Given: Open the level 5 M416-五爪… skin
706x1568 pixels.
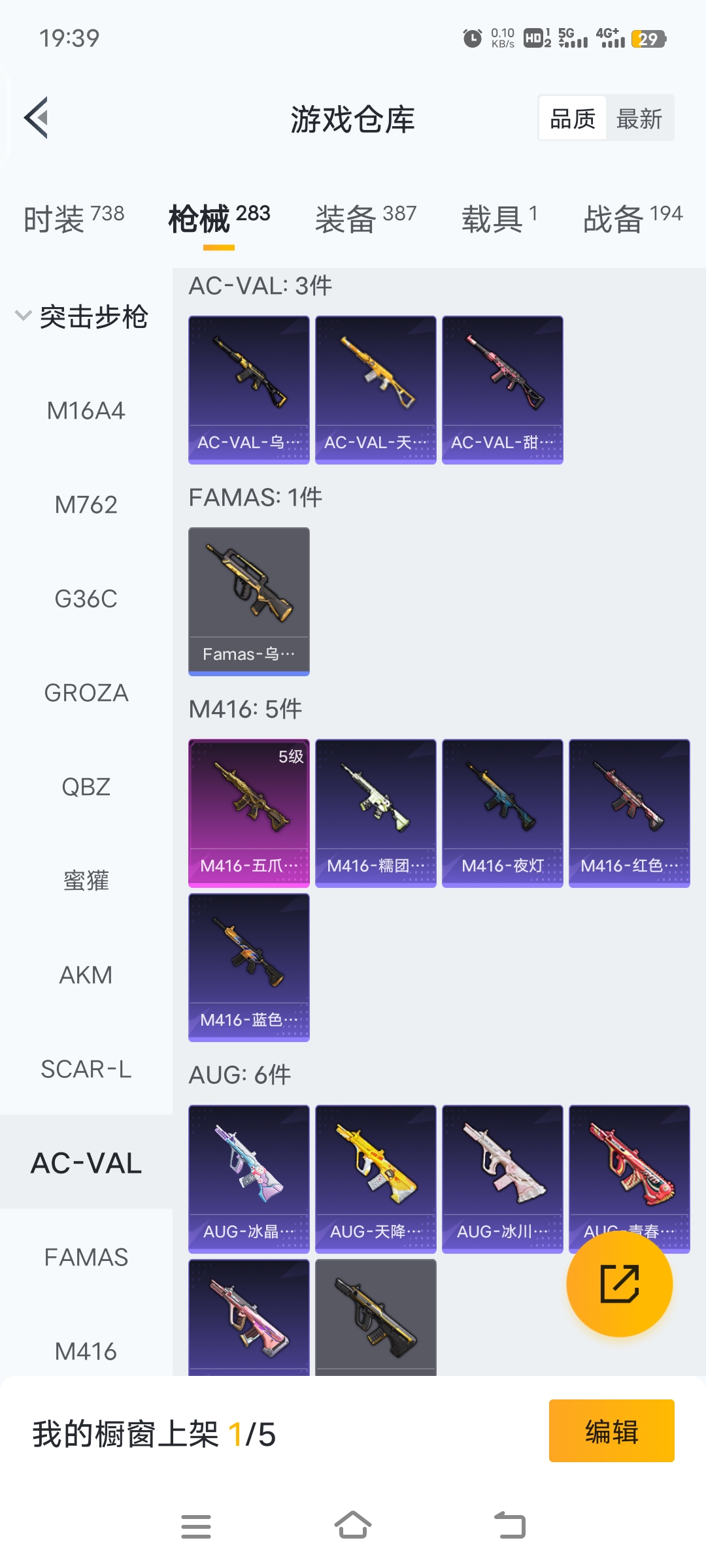Looking at the screenshot, I should [x=248, y=813].
